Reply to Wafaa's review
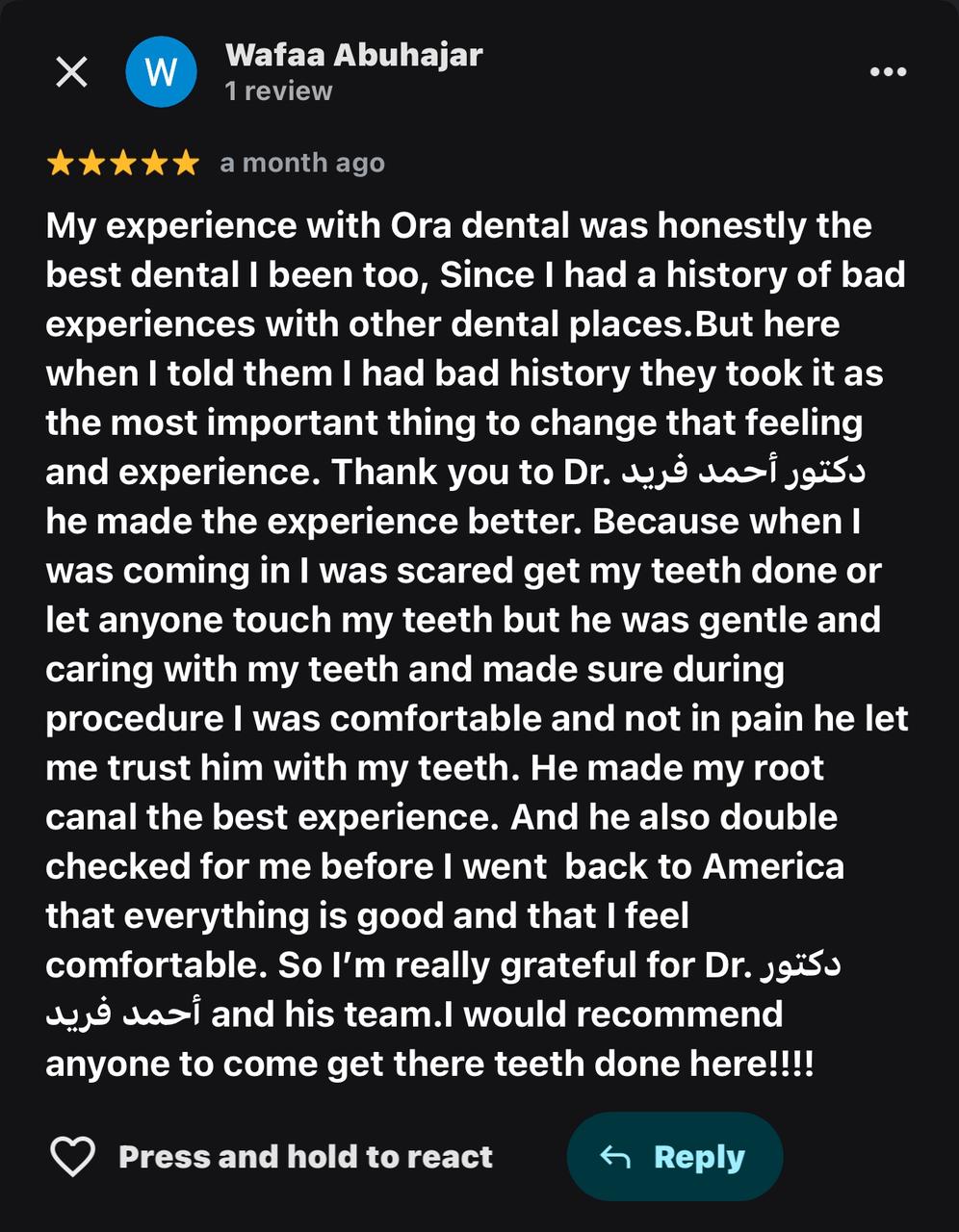Viewport: 959px width, 1232px height. (674, 1156)
